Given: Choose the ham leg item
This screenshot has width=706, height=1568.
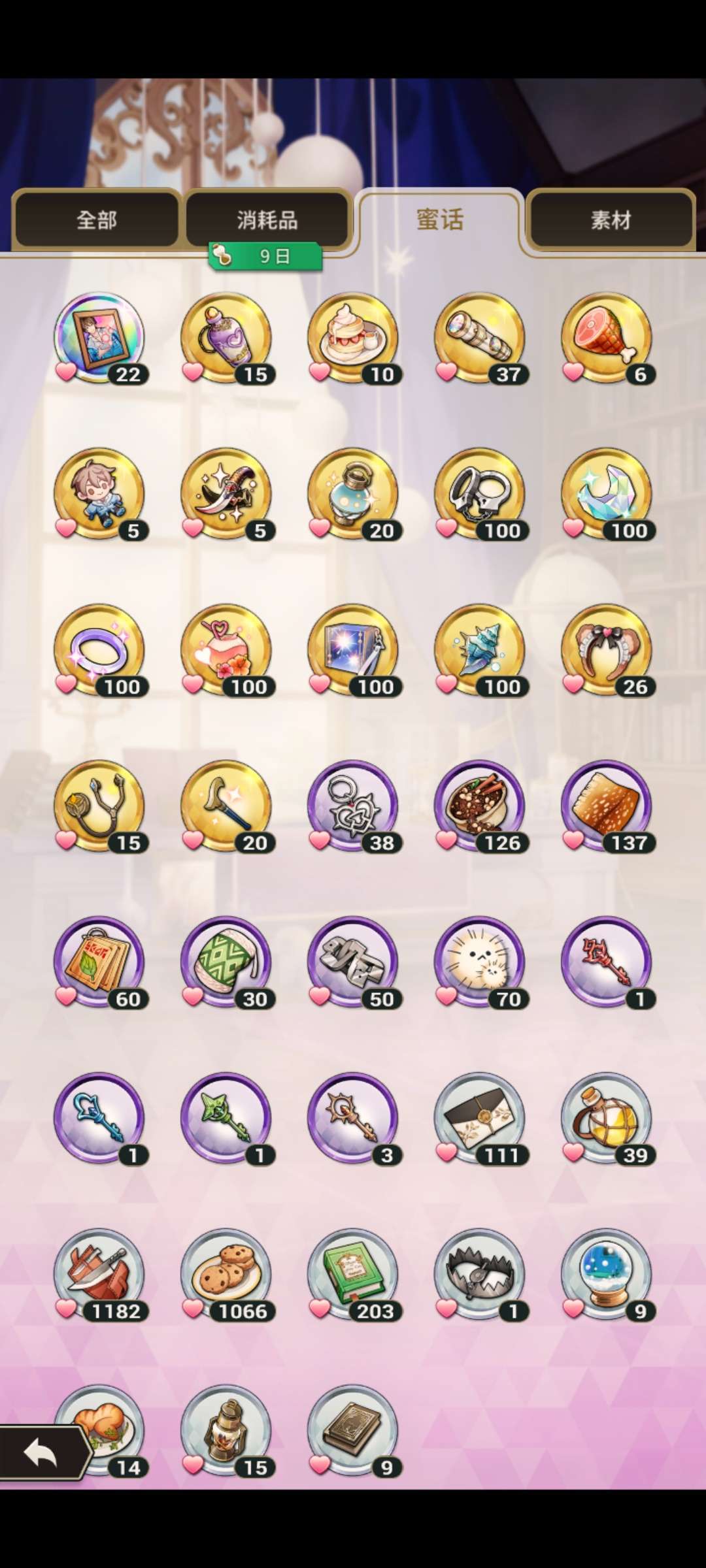Looking at the screenshot, I should [607, 338].
